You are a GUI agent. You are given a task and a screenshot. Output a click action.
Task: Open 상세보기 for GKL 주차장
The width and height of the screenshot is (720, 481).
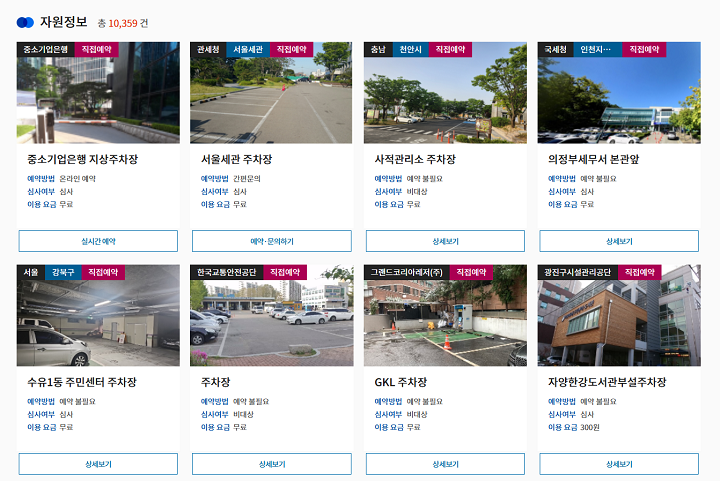[445, 464]
